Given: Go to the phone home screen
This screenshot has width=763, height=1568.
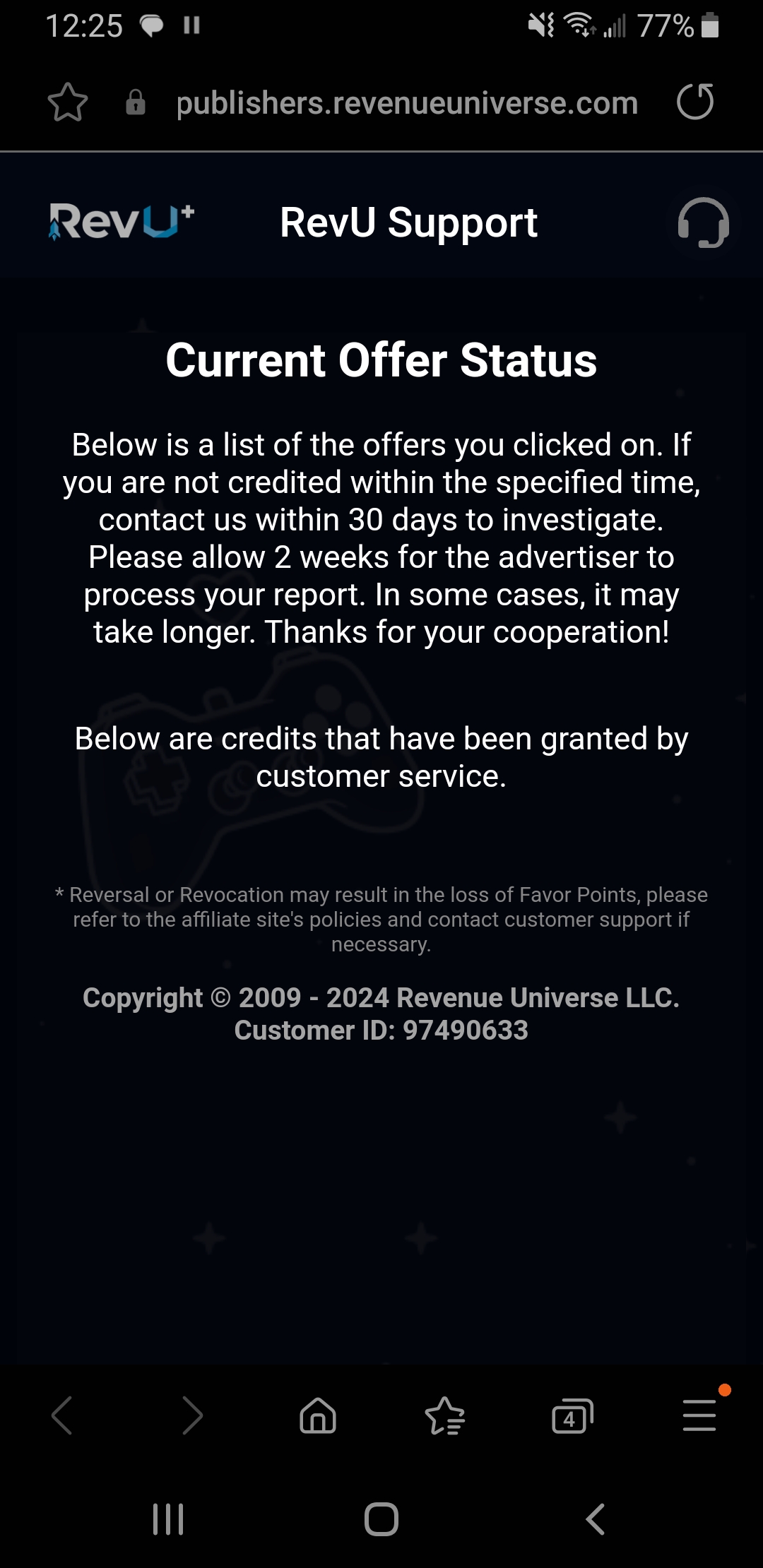Looking at the screenshot, I should tap(381, 1519).
